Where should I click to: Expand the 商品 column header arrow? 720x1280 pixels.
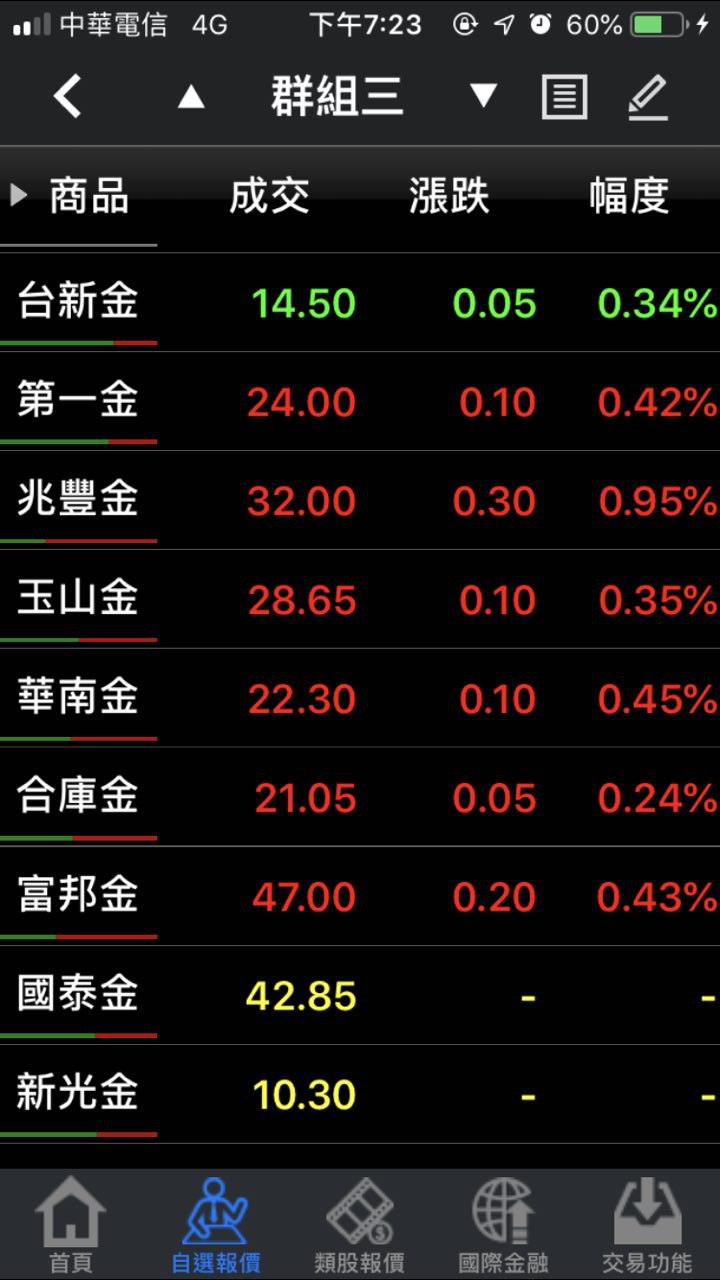pos(18,194)
